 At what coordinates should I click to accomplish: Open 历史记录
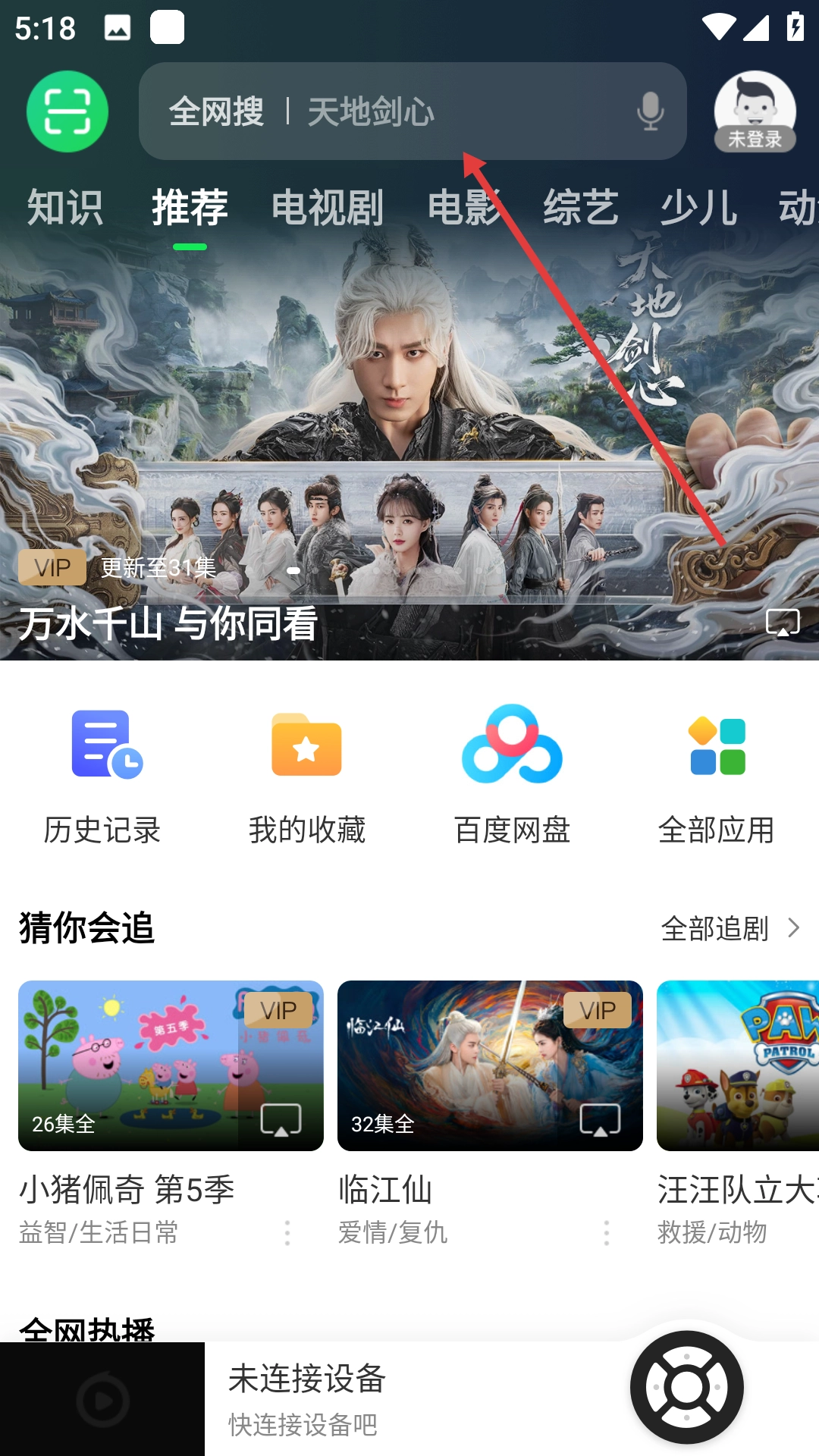102,773
